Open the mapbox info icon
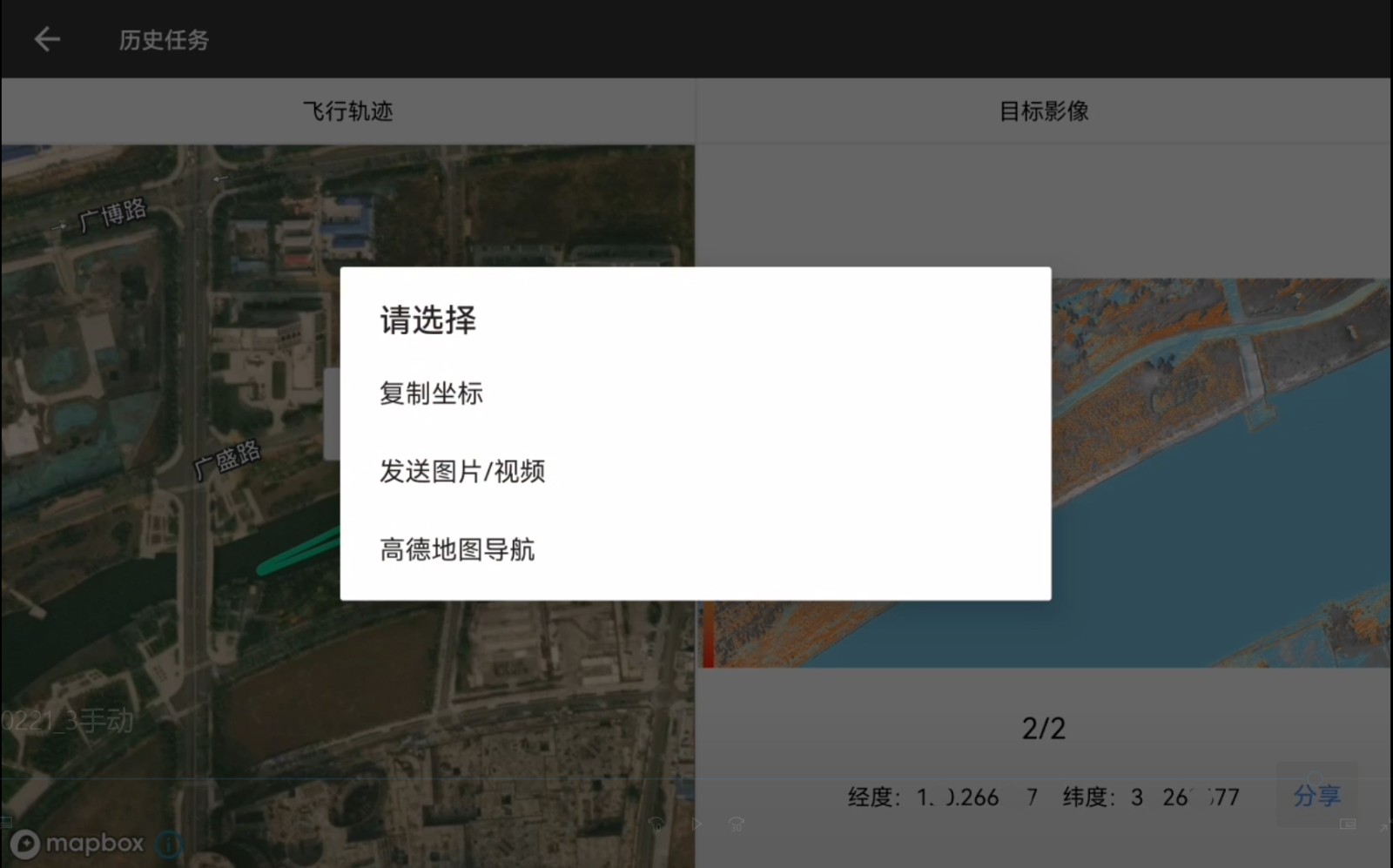 click(x=169, y=844)
